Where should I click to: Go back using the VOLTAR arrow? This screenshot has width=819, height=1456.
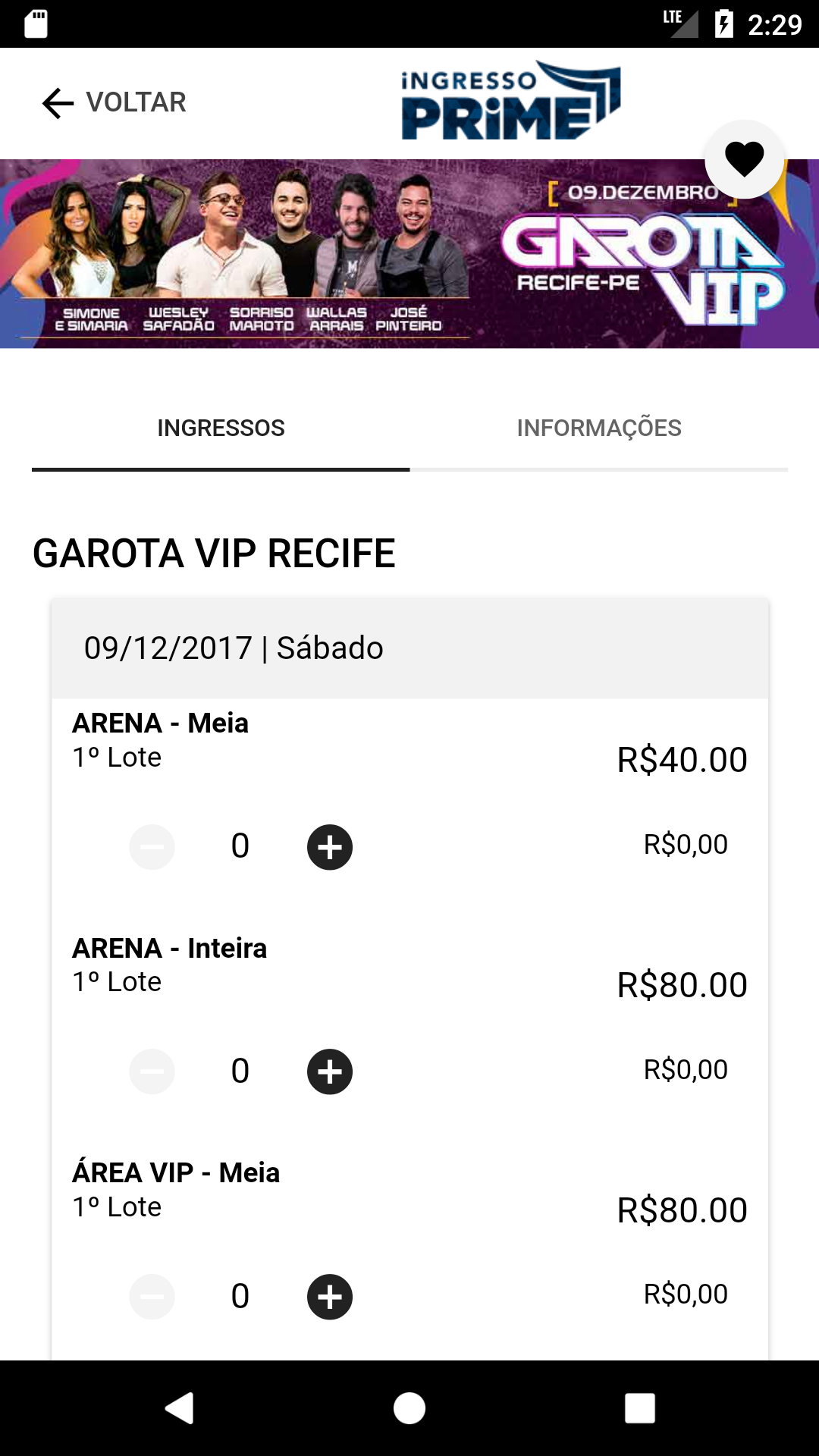click(59, 103)
